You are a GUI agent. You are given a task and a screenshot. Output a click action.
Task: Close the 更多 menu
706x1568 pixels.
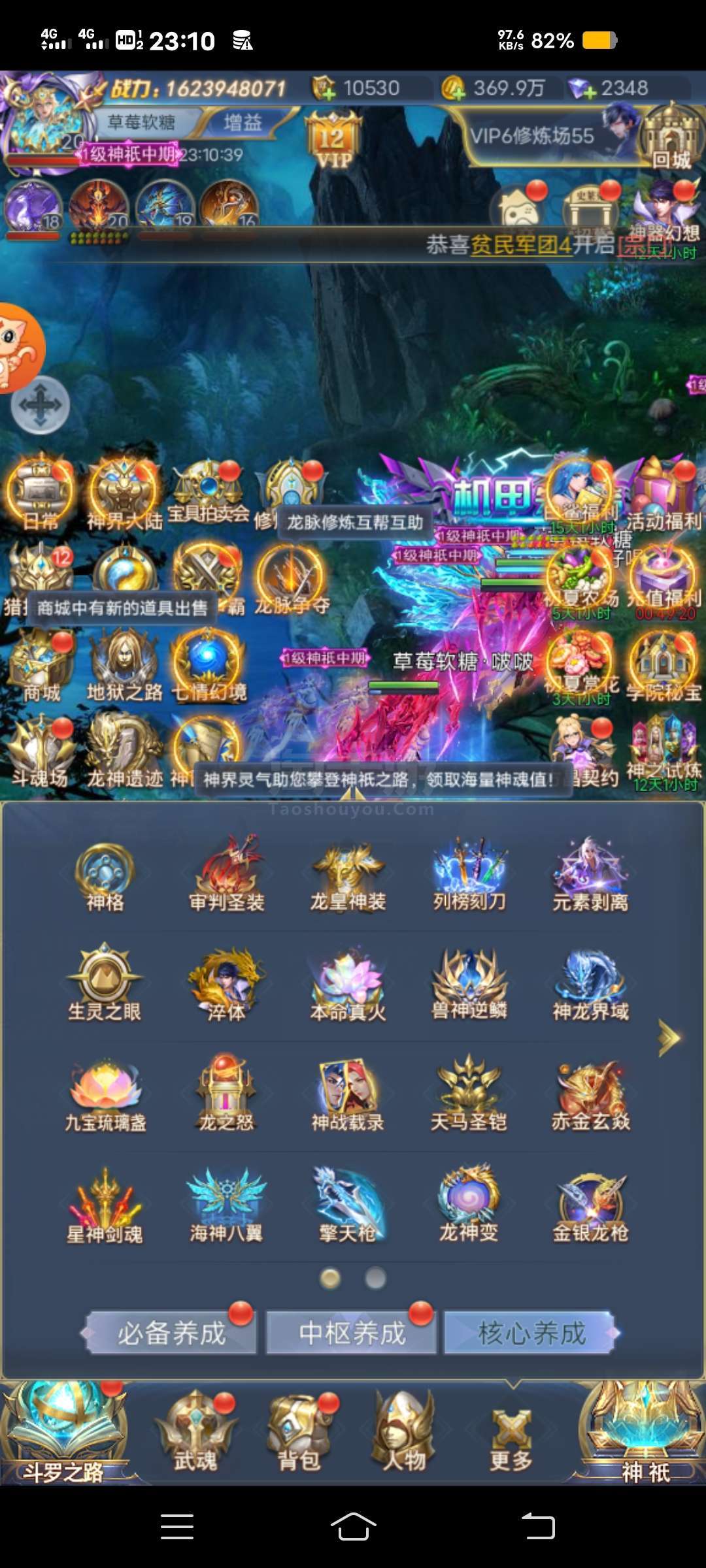point(511,1437)
